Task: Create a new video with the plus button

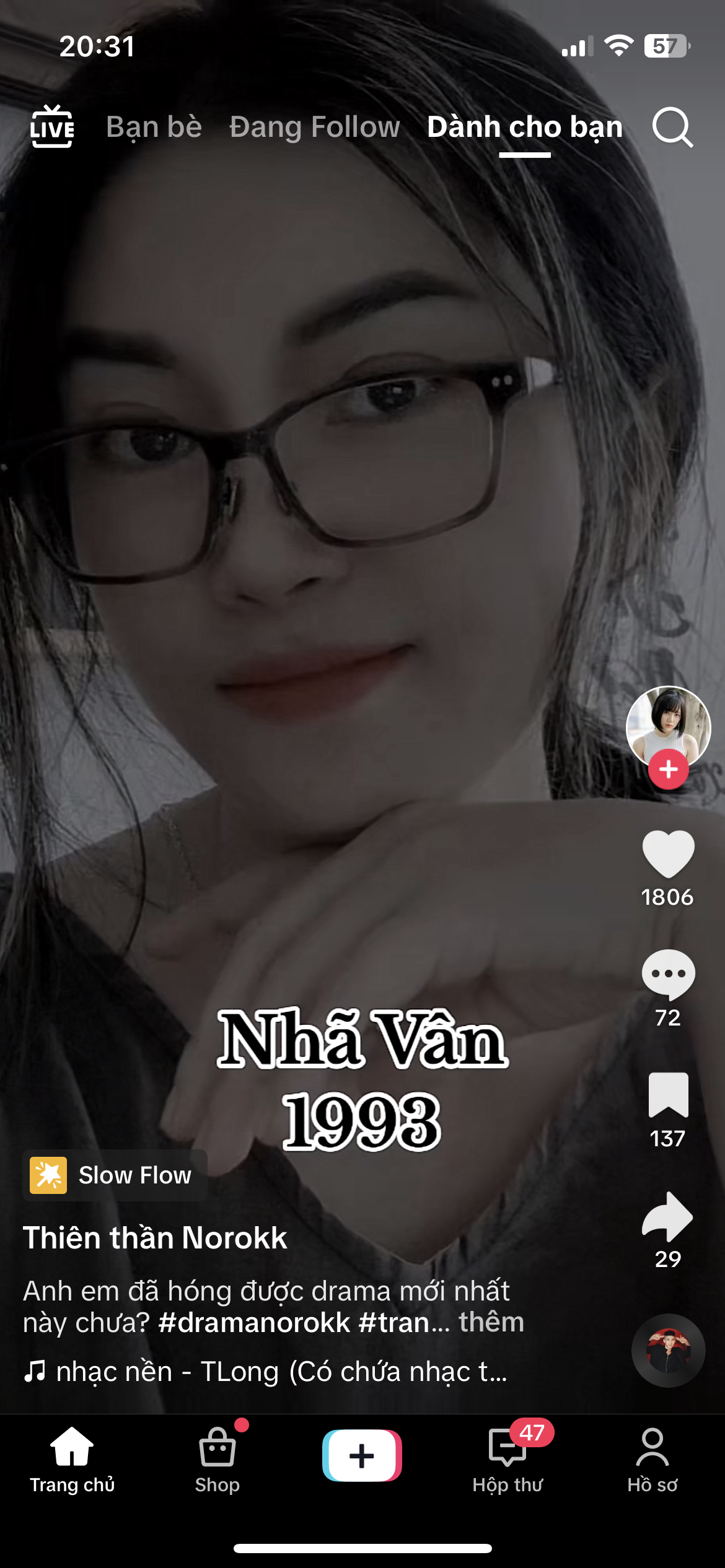Action: pos(362,1455)
